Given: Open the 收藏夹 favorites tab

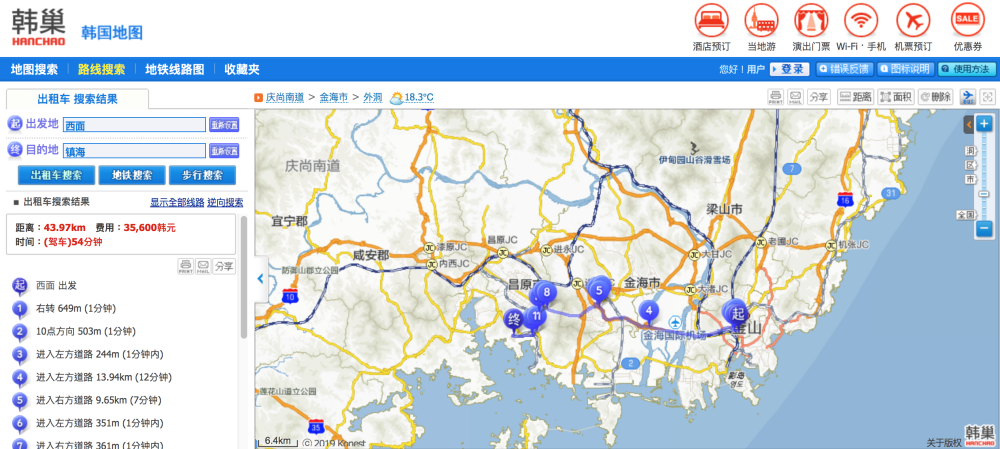Looking at the screenshot, I should (x=242, y=69).
